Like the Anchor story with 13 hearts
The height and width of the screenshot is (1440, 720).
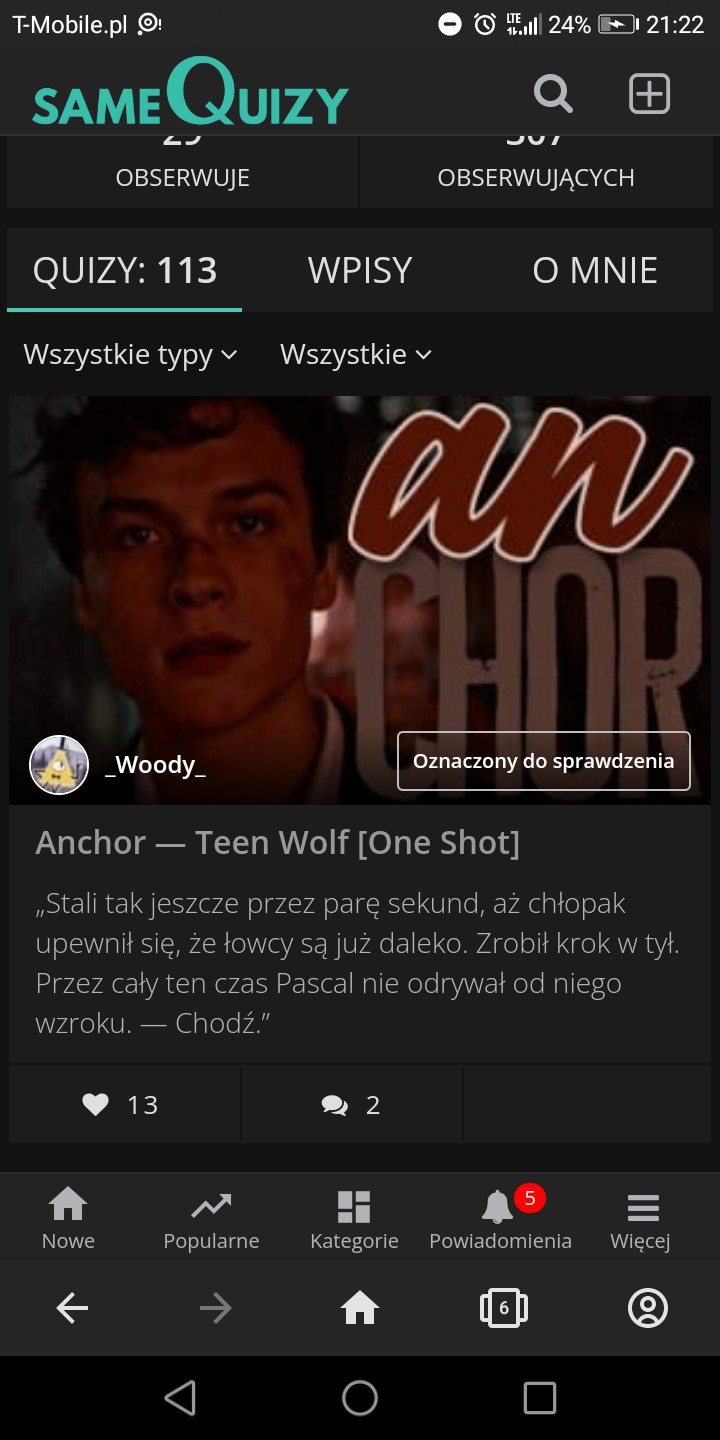pos(121,1104)
